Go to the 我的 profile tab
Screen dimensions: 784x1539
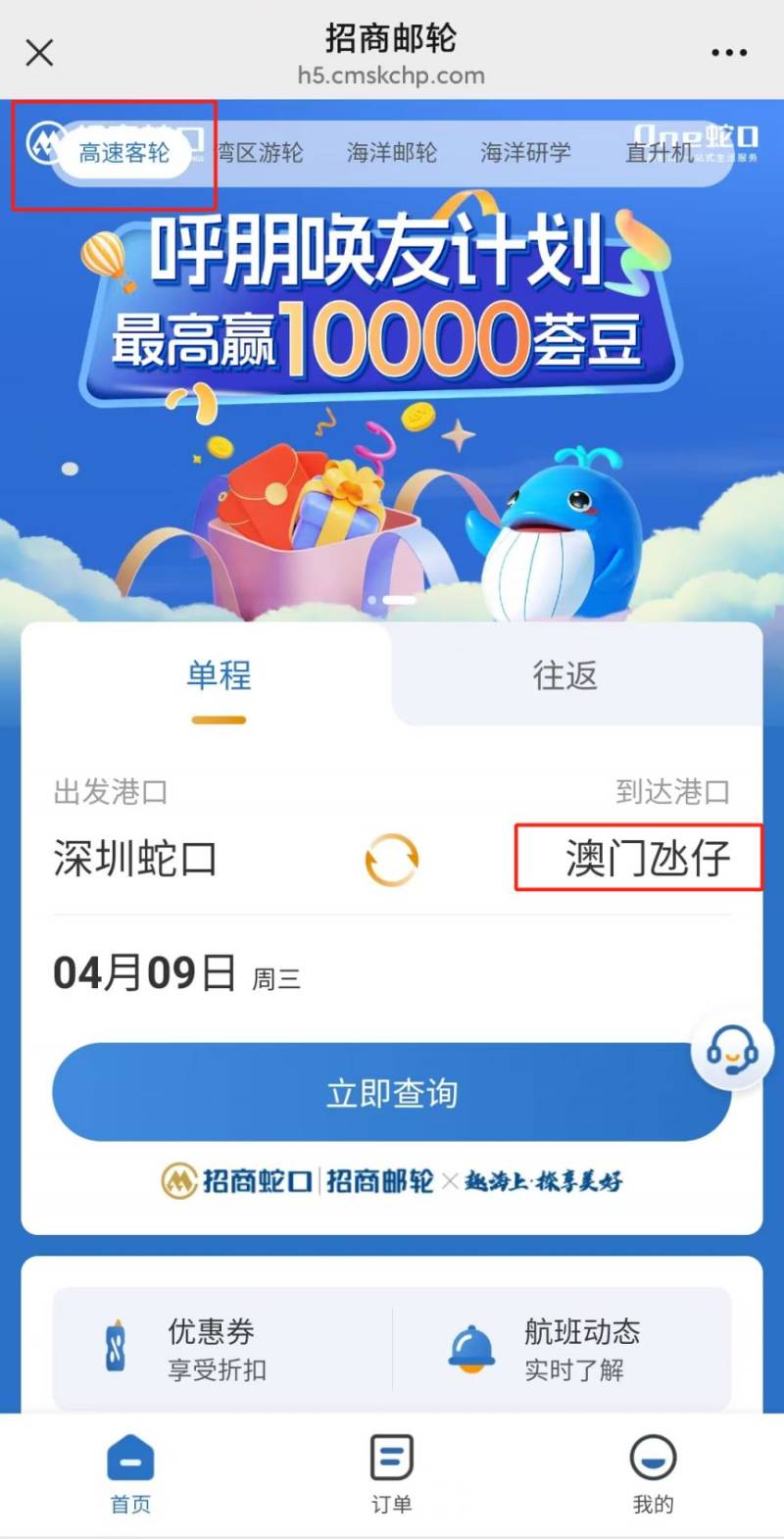point(653,1472)
